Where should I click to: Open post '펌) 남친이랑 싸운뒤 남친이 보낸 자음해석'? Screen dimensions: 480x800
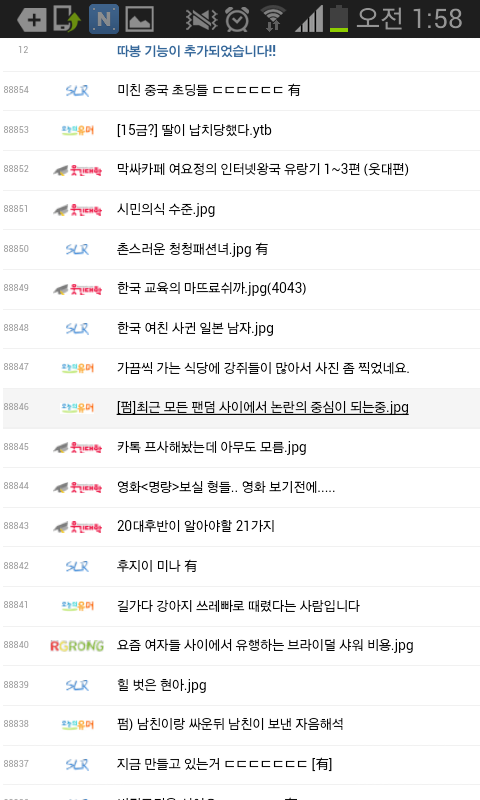[x=230, y=724]
